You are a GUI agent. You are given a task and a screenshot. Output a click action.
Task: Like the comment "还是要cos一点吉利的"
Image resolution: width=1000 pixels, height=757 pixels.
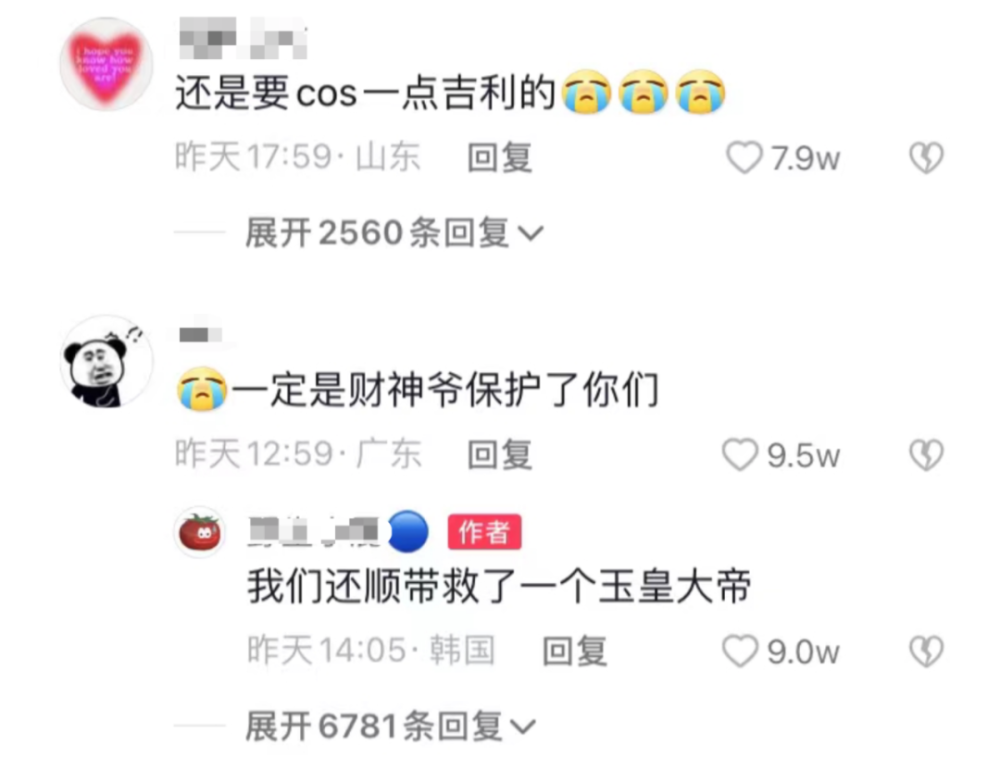point(743,158)
